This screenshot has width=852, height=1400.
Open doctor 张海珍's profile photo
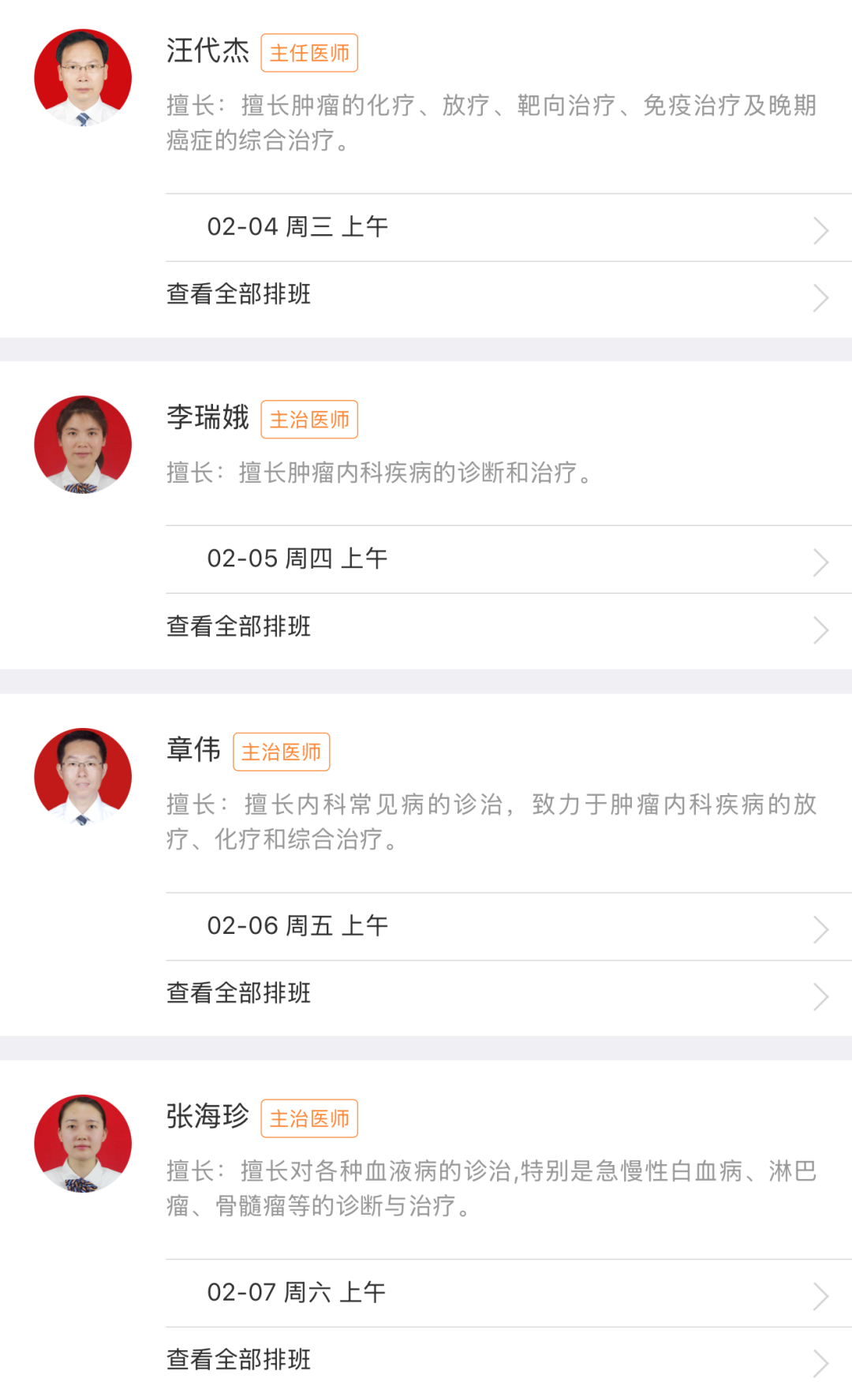pos(83,1144)
